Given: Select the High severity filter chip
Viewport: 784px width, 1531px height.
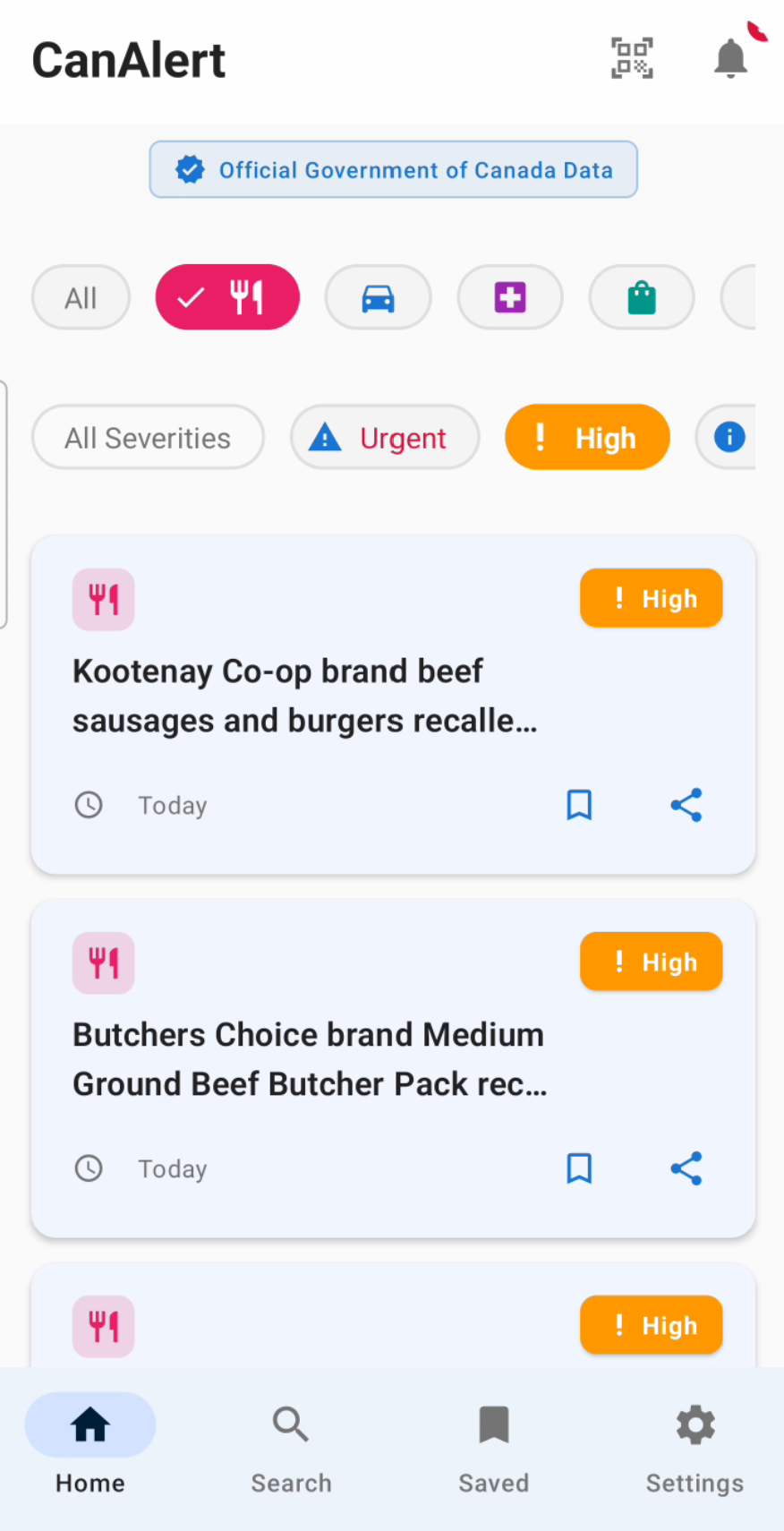Looking at the screenshot, I should pyautogui.click(x=586, y=437).
